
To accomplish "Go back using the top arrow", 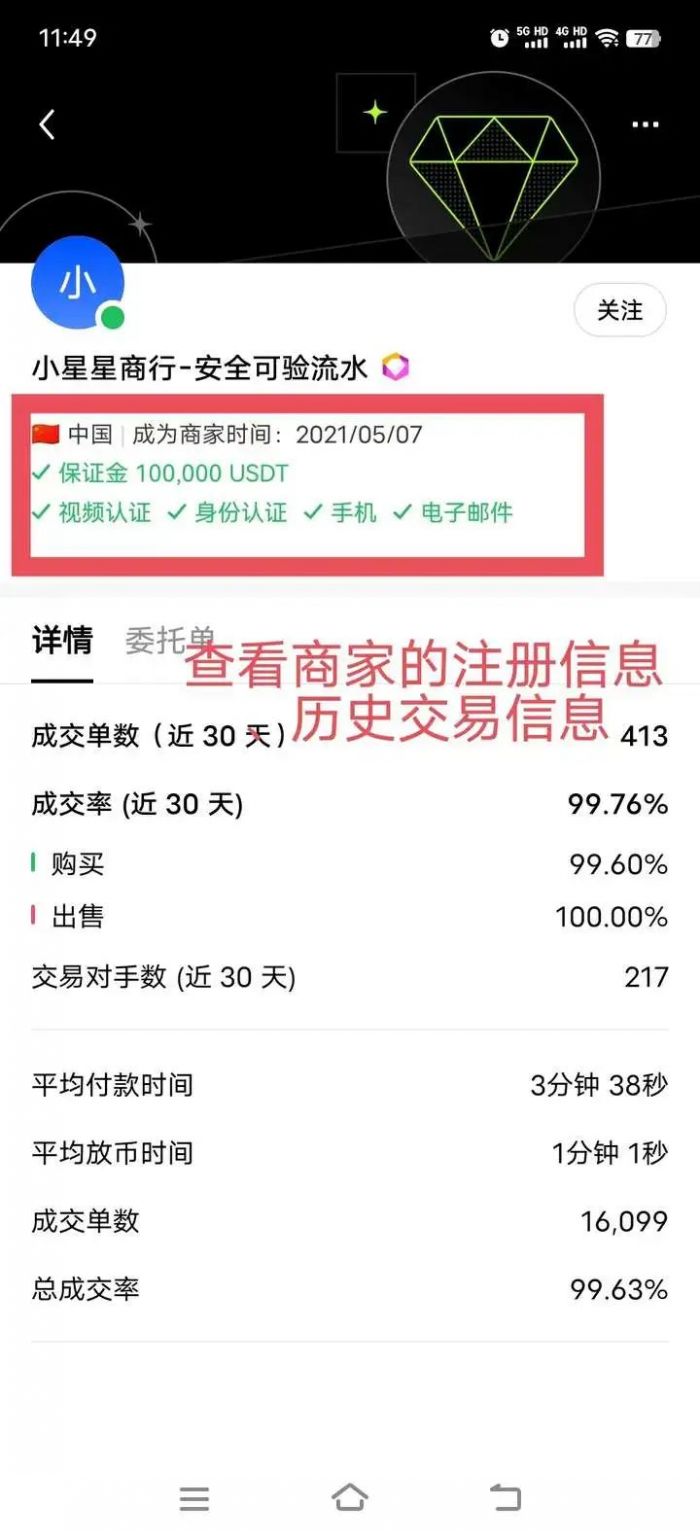I will [x=47, y=125].
